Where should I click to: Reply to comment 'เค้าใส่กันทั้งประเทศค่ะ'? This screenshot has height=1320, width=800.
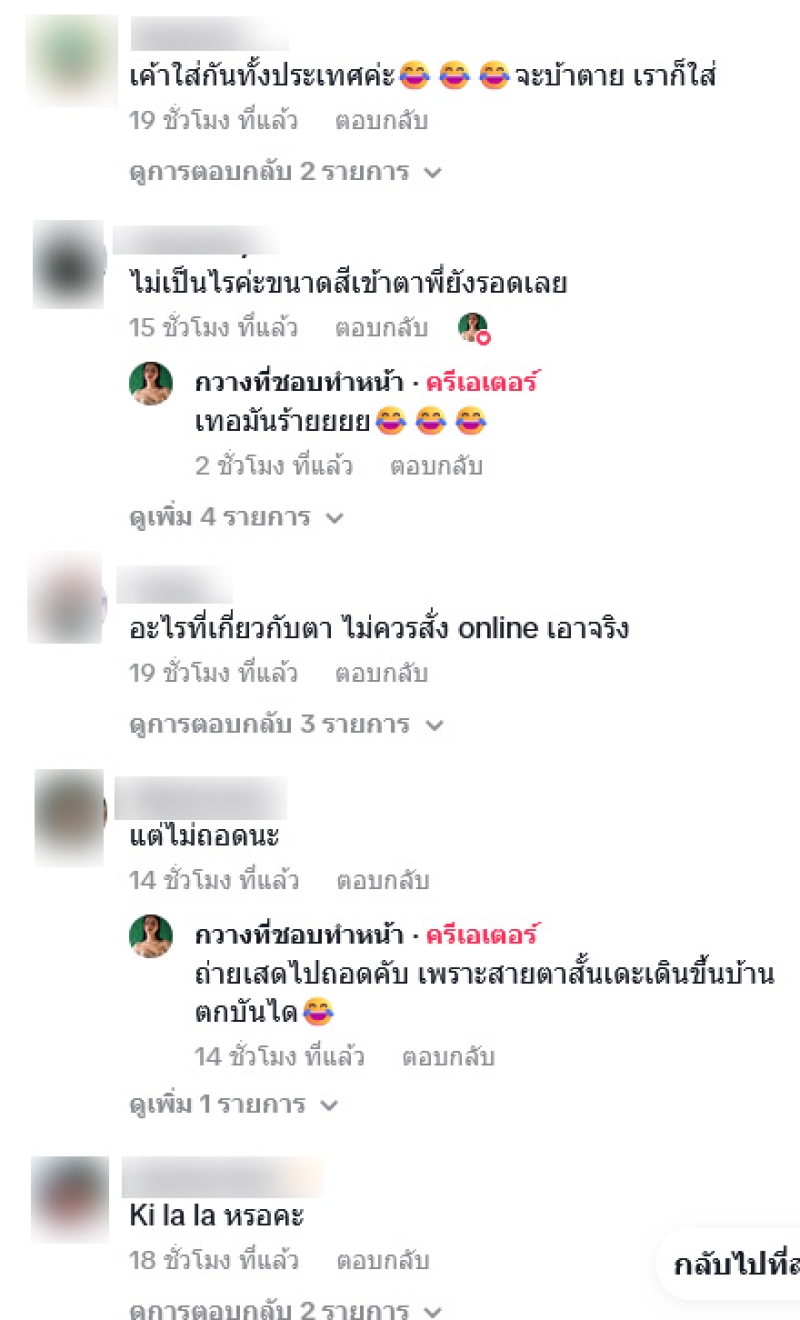click(x=381, y=121)
